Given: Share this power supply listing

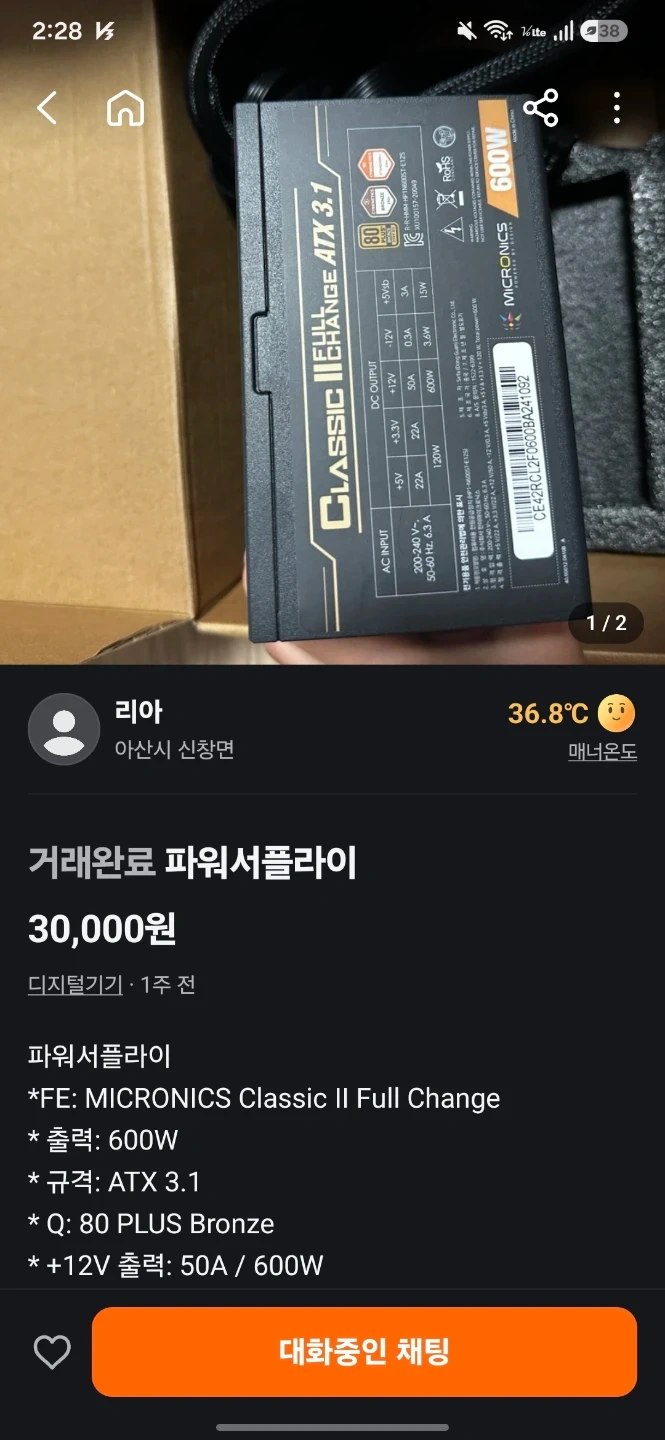Looking at the screenshot, I should click(x=541, y=108).
